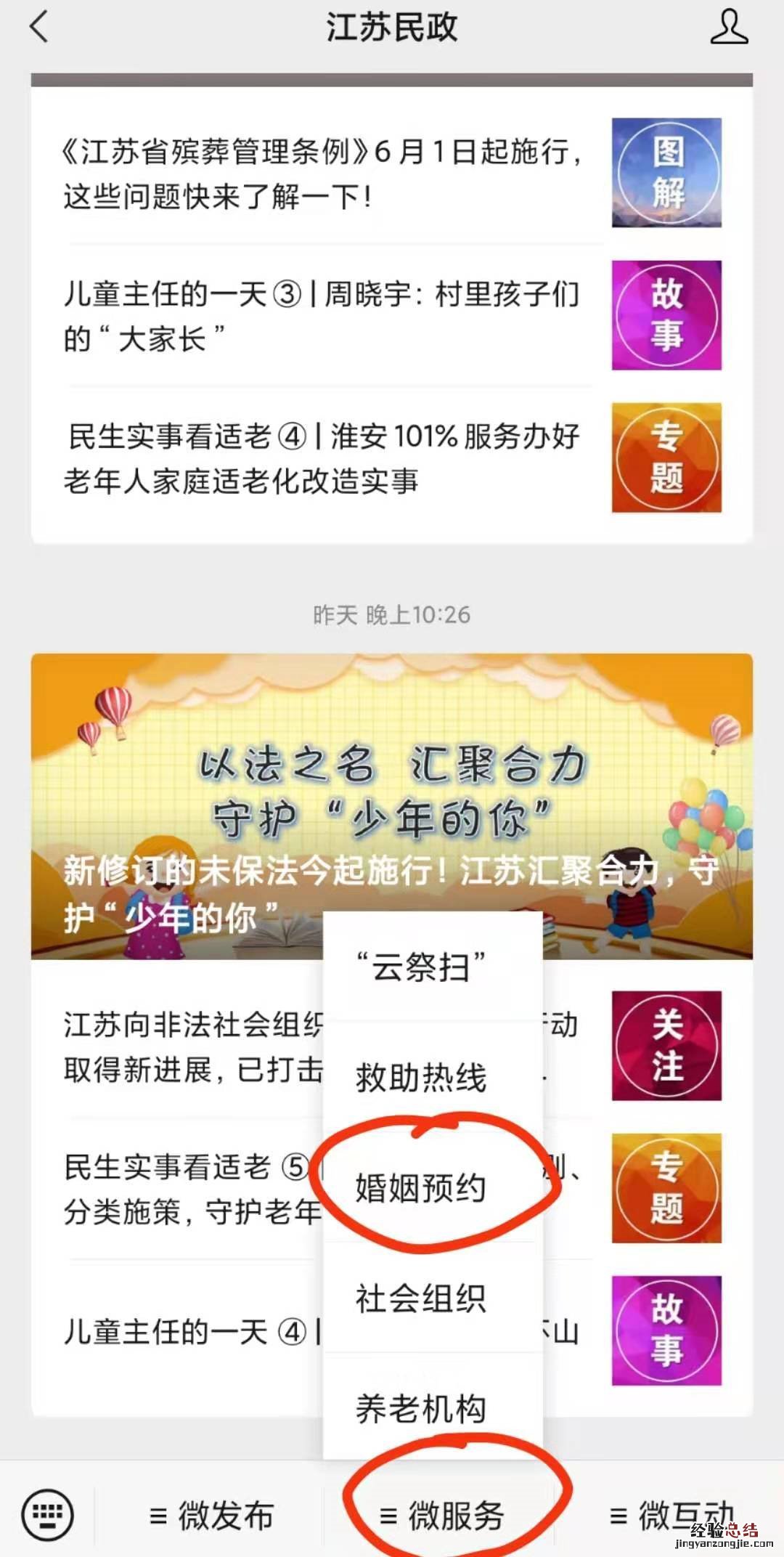The height and width of the screenshot is (1557, 784).
Task: Switch to keyboard input mode
Action: click(48, 1515)
